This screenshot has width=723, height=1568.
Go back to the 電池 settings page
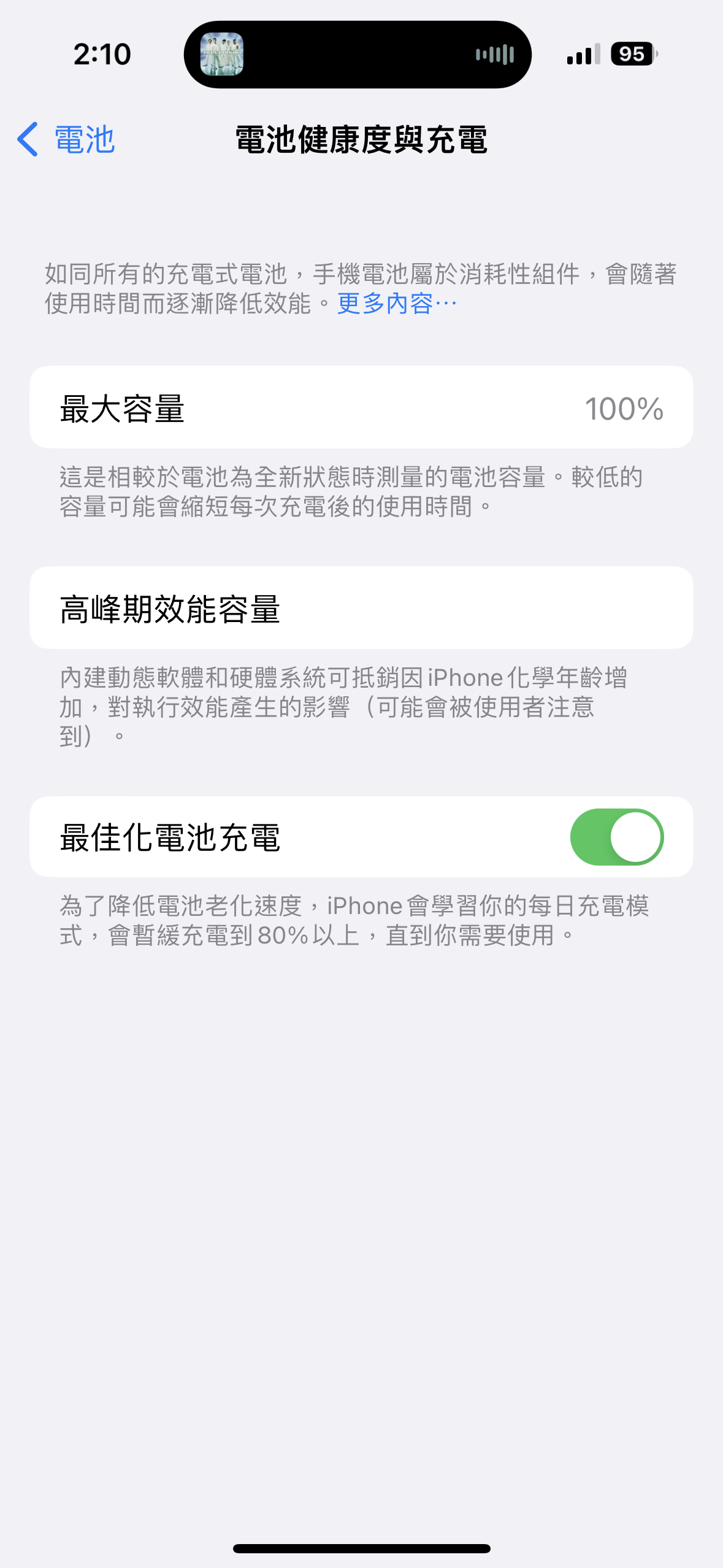click(66, 139)
